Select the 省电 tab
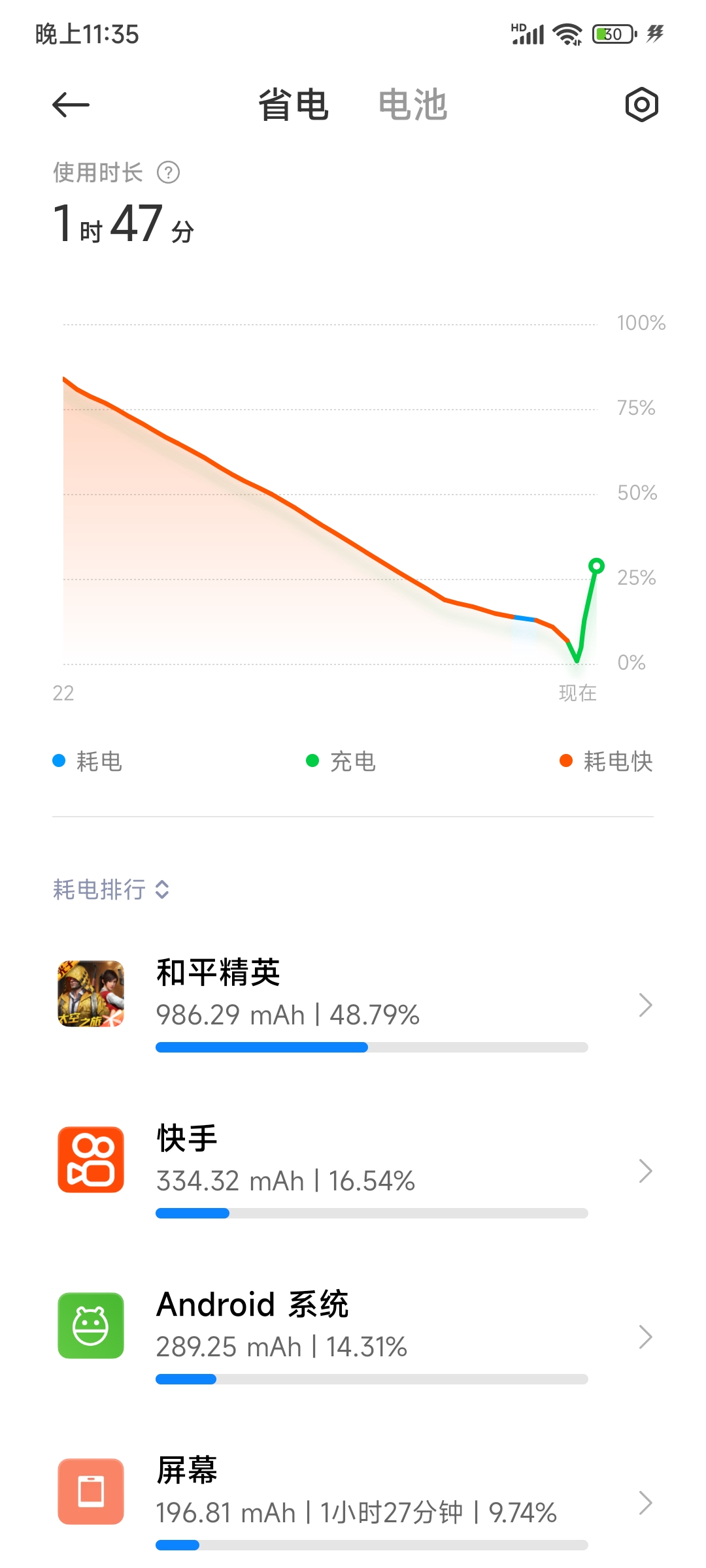Screen dimensions: 706x1568 294,105
